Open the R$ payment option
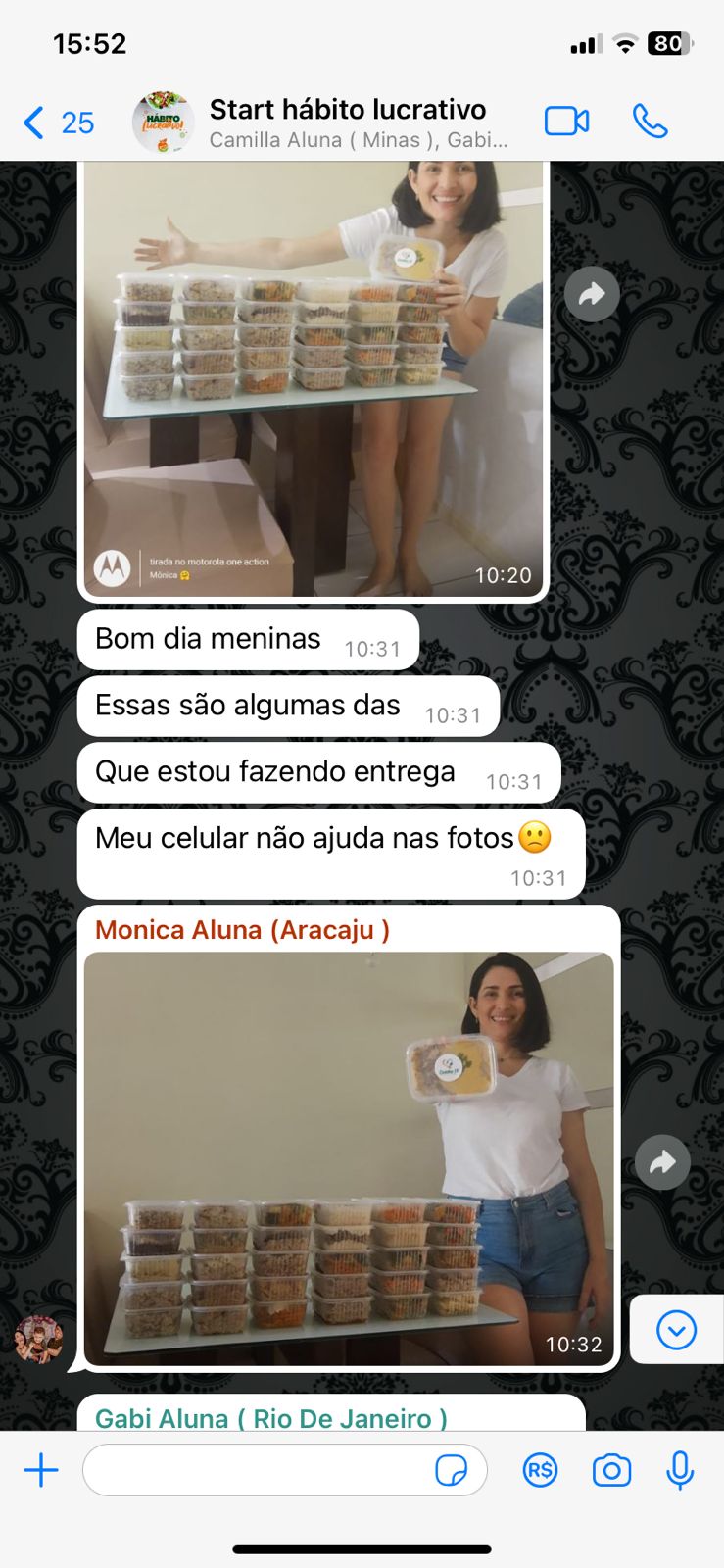This screenshot has height=1568, width=724. [540, 1470]
